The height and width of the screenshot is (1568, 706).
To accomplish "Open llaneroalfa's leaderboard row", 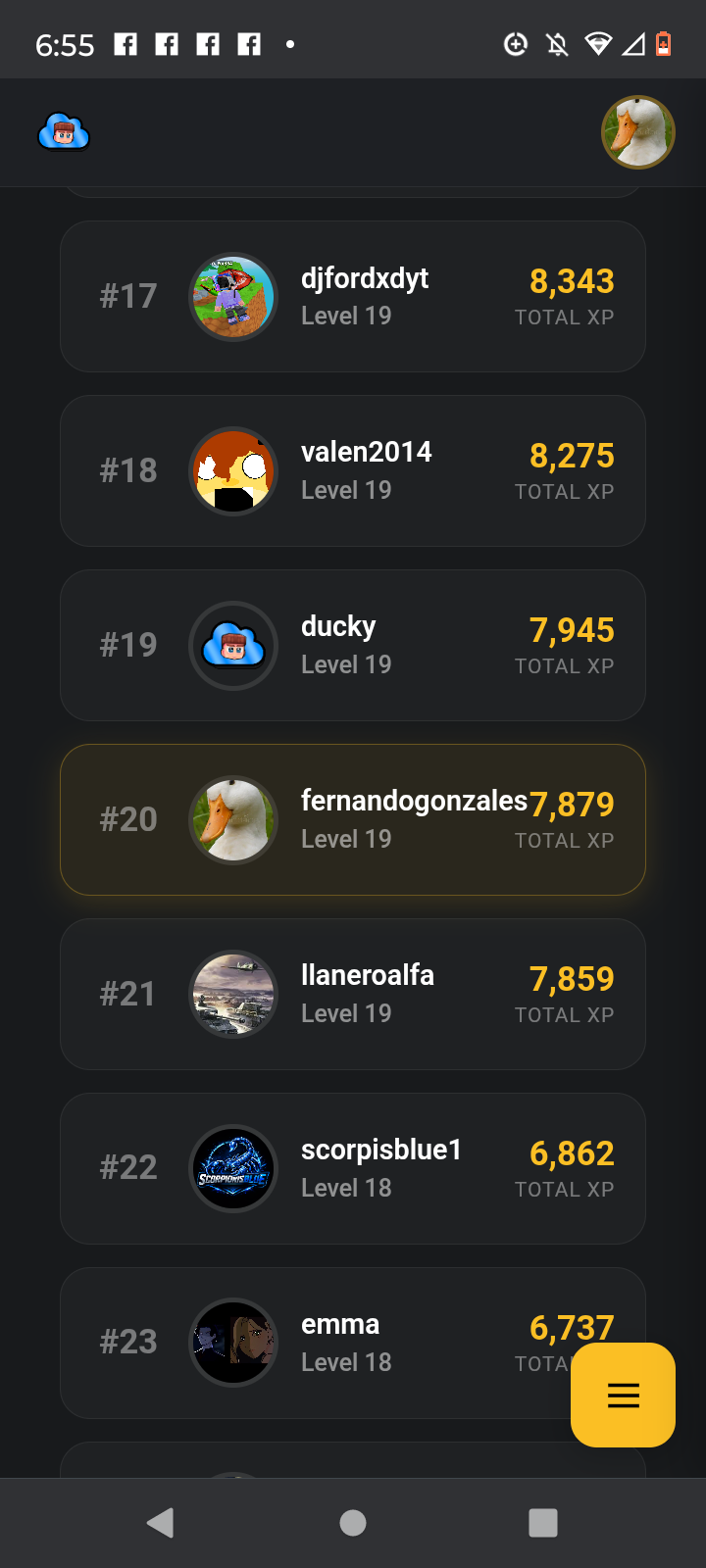I will pos(353,994).
